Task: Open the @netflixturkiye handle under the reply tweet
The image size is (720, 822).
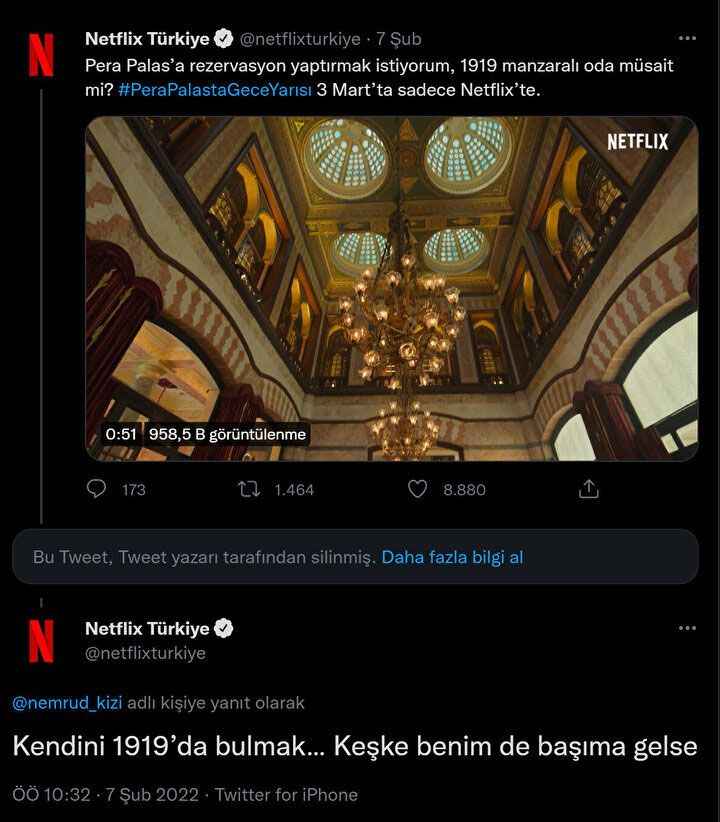Action: [145, 653]
